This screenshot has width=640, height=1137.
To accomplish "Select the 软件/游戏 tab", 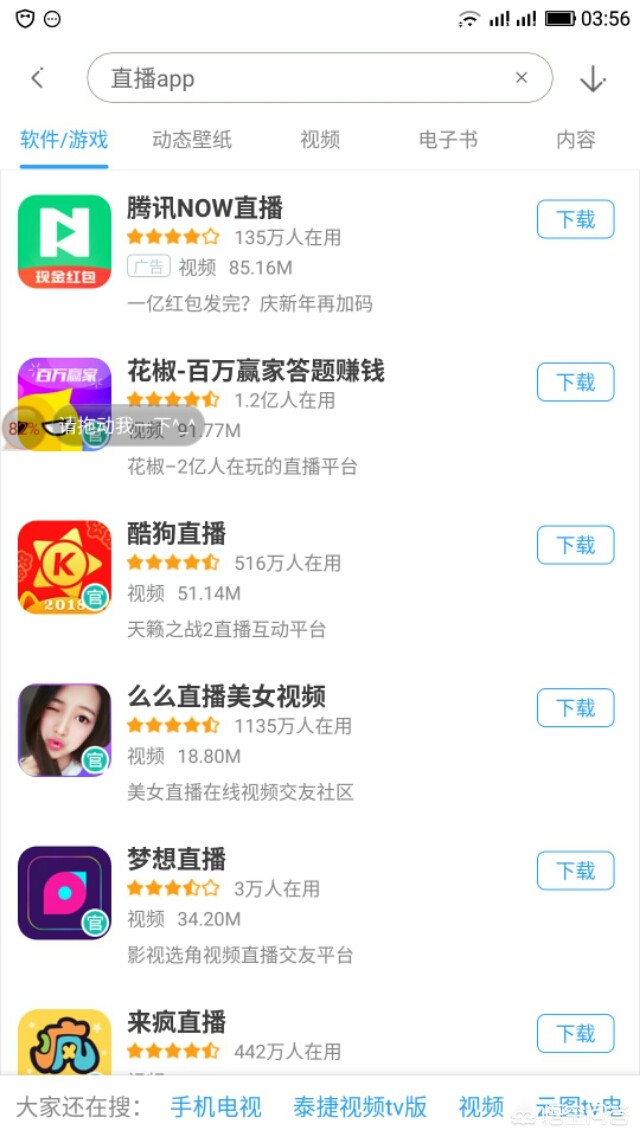I will click(x=64, y=140).
